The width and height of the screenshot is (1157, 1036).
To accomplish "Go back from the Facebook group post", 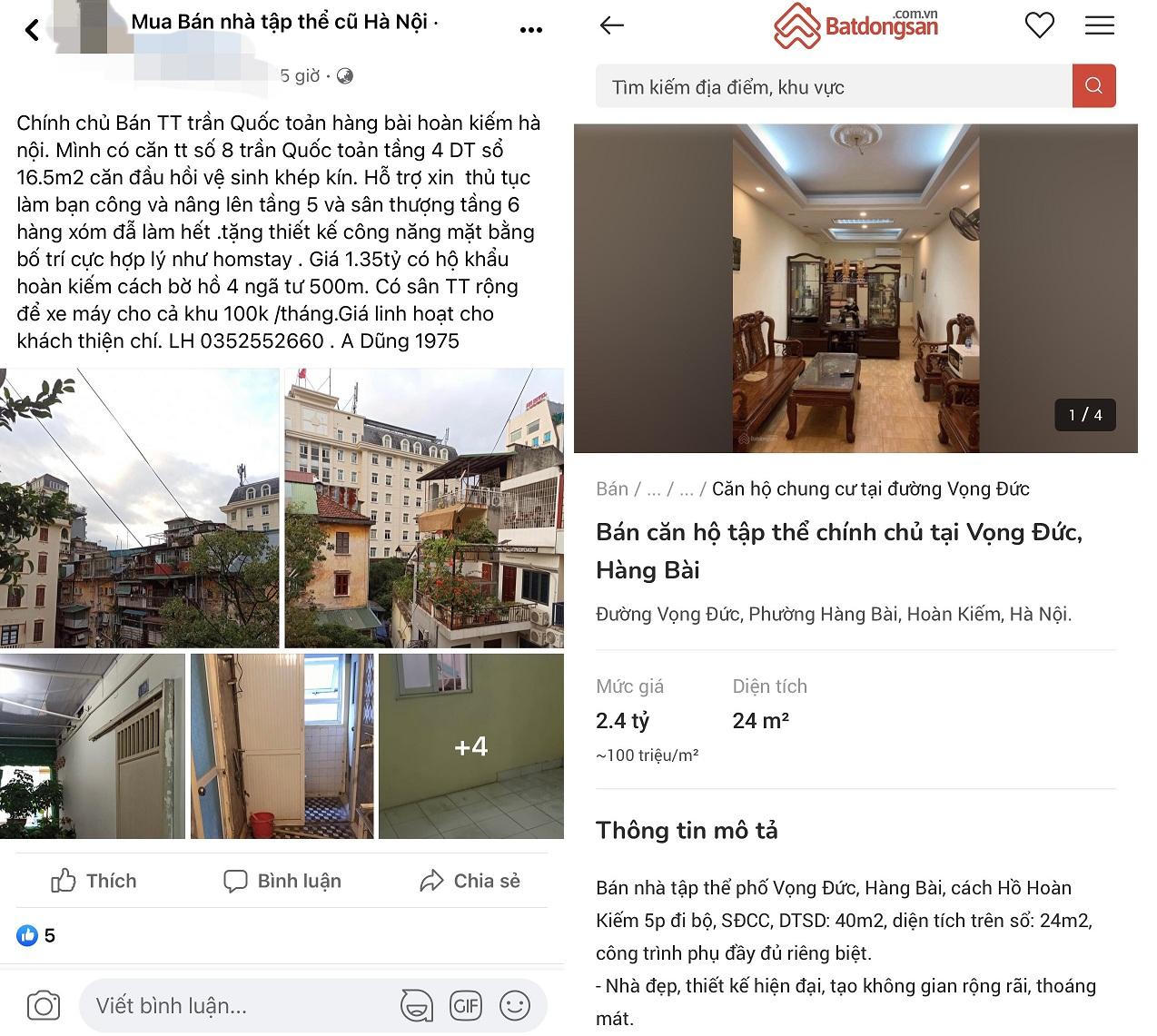I will click(x=32, y=30).
